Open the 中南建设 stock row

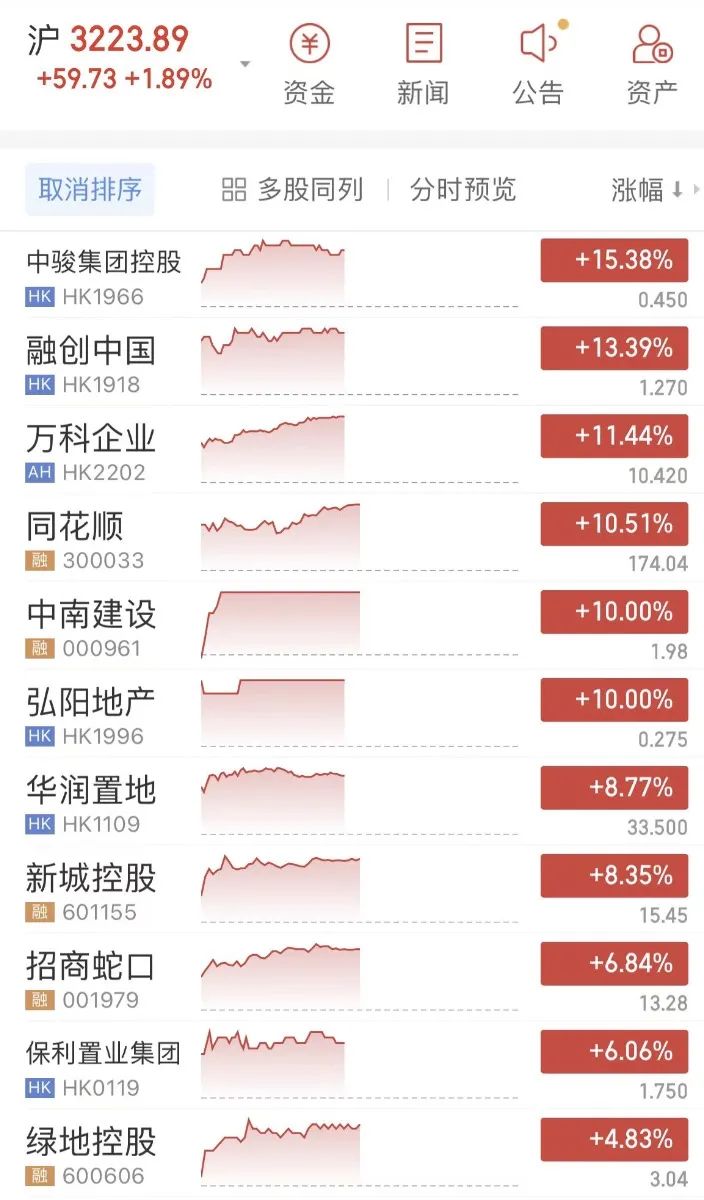pyautogui.click(x=352, y=627)
